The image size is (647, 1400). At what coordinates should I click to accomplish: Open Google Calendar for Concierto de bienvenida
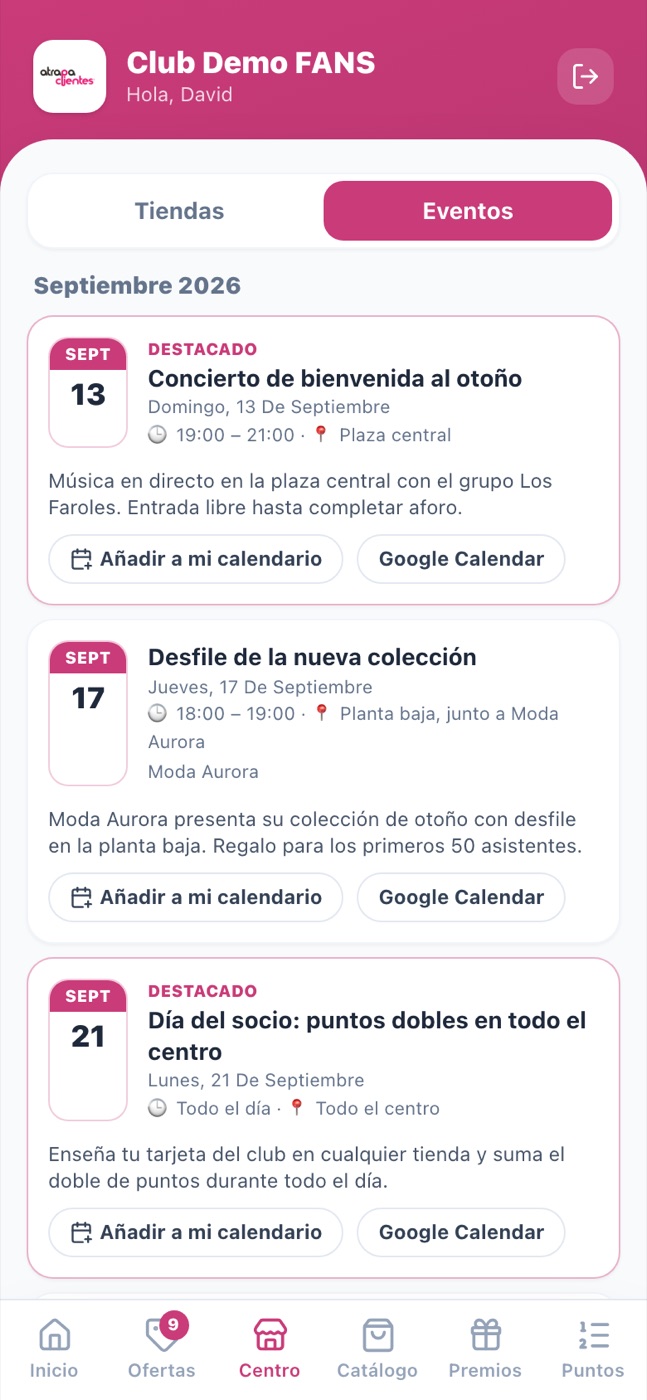click(x=461, y=559)
